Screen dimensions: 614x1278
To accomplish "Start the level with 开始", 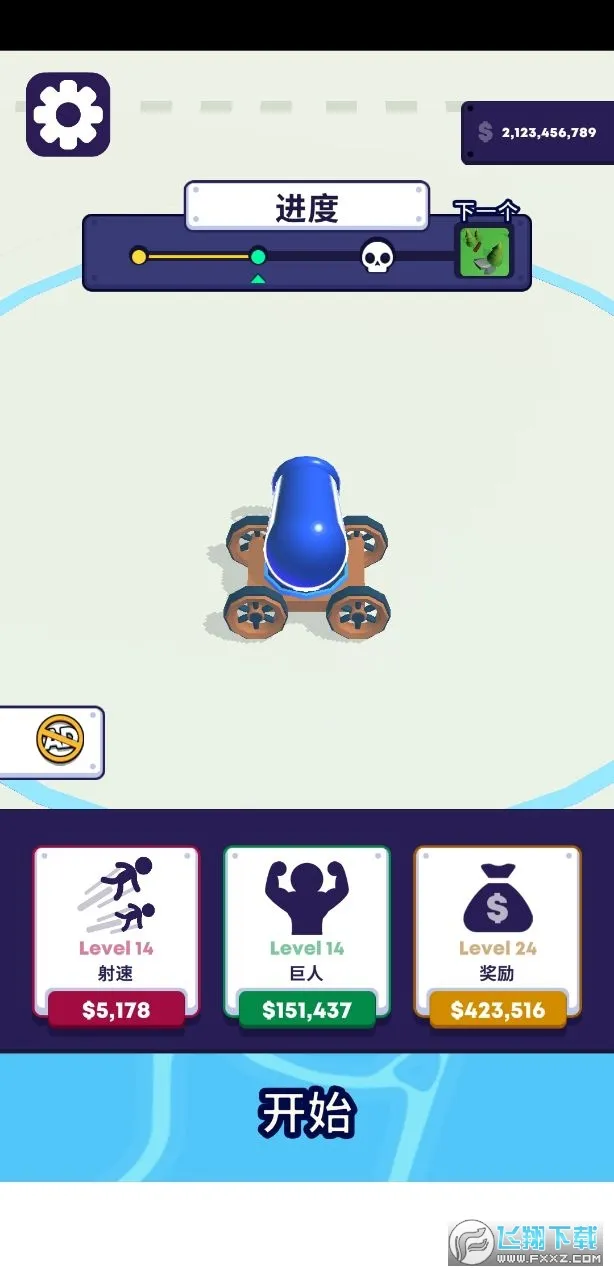I will [307, 1114].
